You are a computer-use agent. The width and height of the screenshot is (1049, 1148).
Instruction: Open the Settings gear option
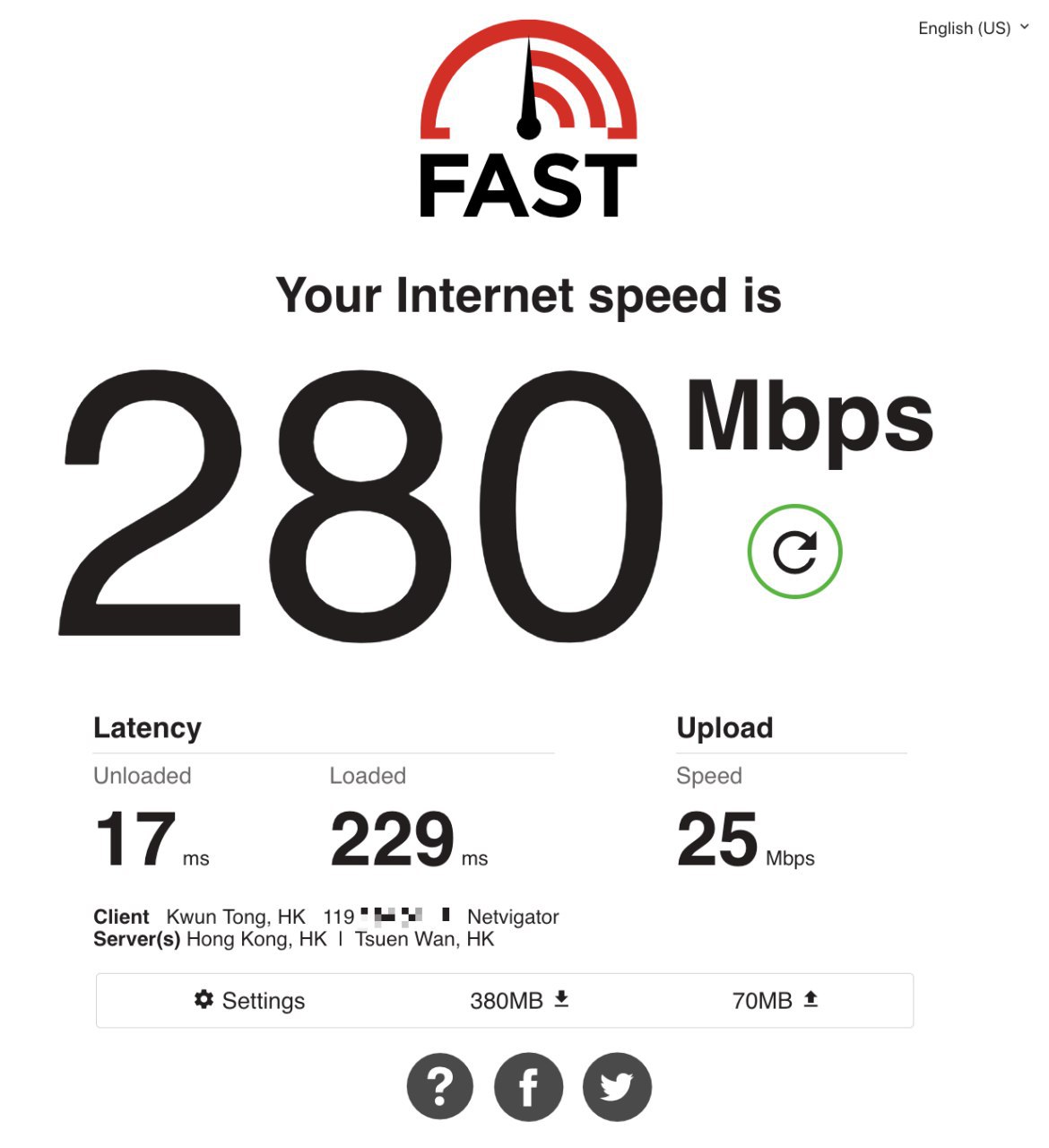point(250,1000)
